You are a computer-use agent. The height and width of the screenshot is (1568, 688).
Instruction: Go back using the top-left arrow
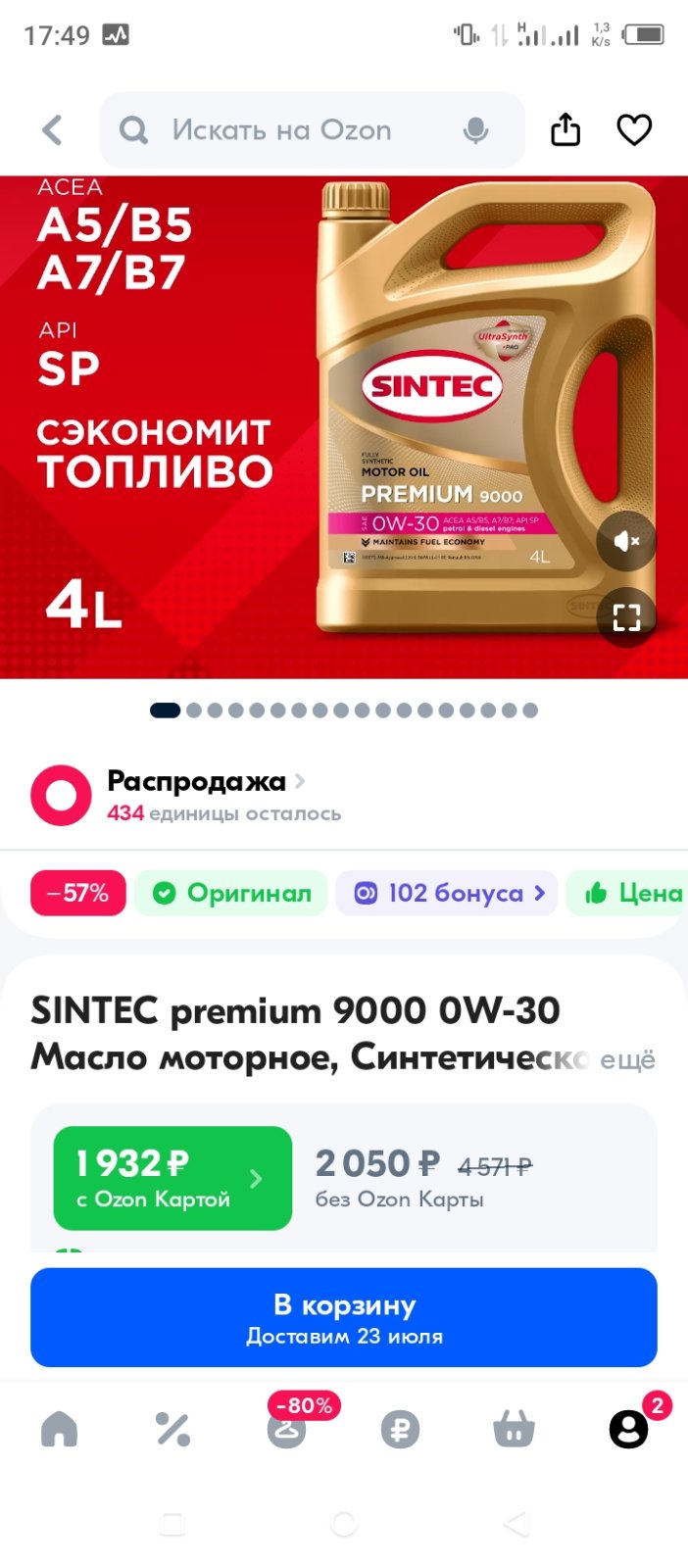[x=53, y=129]
